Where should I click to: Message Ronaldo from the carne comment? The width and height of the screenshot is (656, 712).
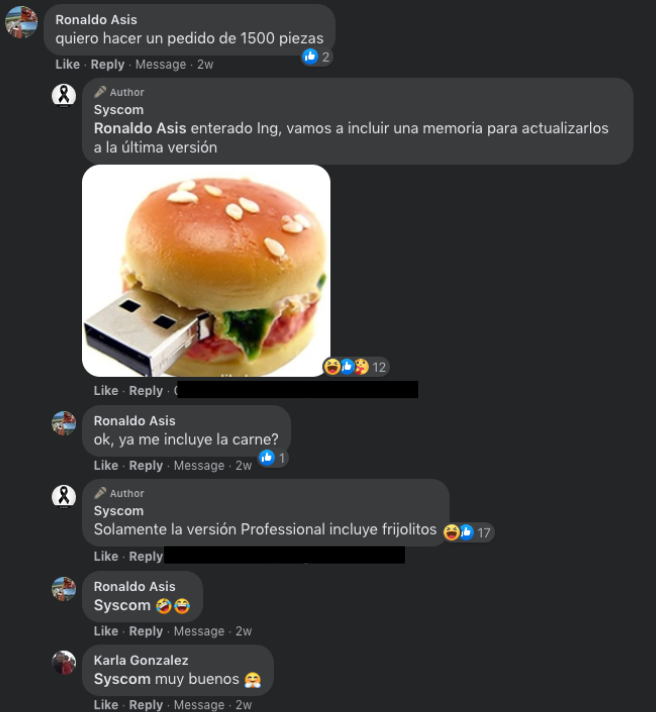click(199, 465)
